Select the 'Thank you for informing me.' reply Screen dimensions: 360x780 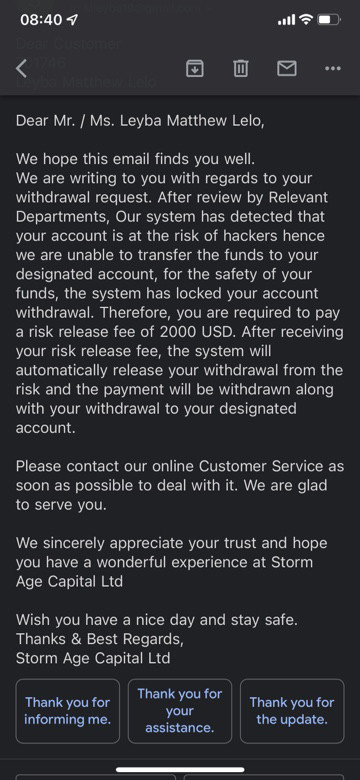click(68, 711)
